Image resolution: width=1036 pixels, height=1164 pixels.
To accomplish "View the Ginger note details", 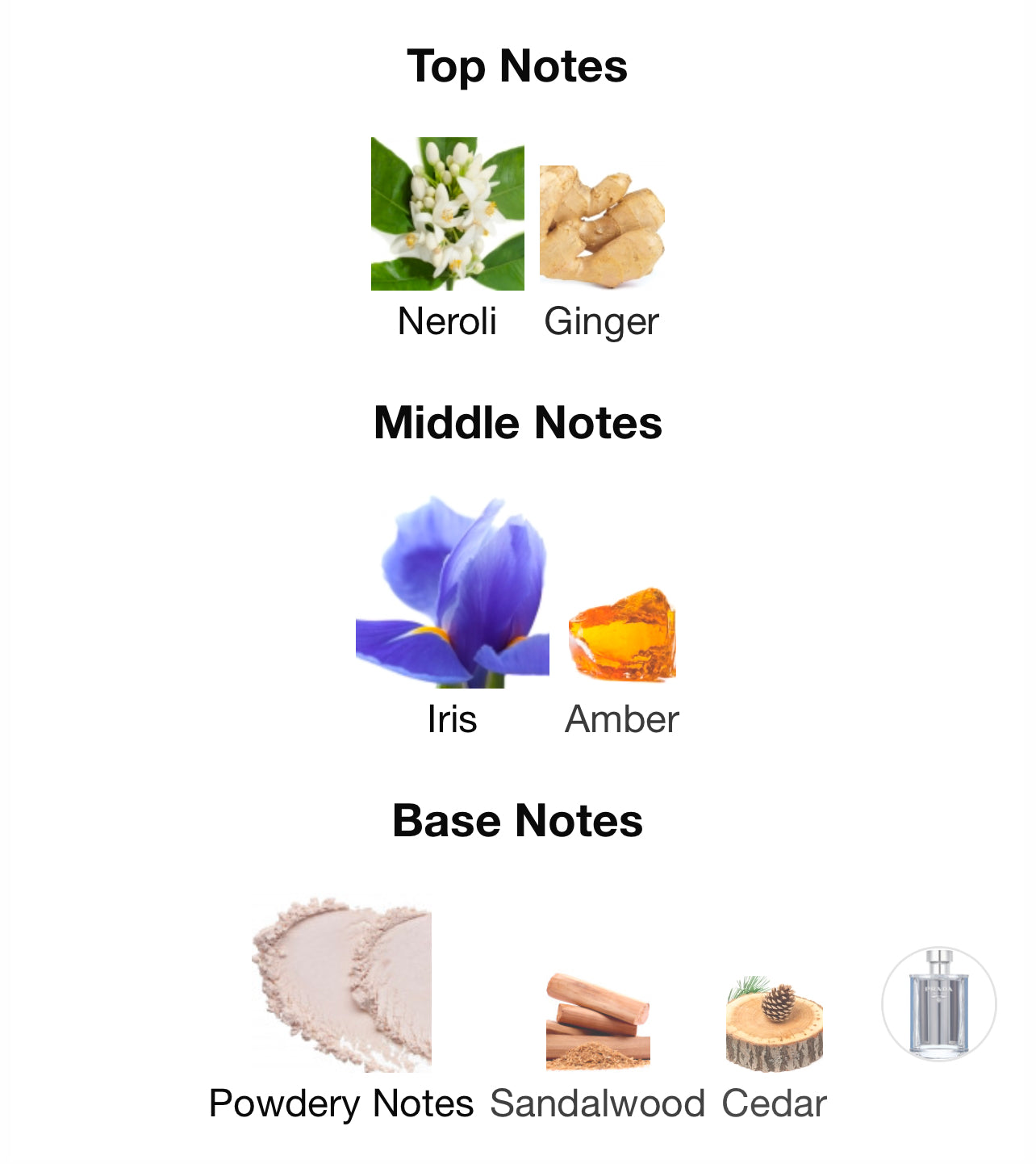I will [x=602, y=228].
